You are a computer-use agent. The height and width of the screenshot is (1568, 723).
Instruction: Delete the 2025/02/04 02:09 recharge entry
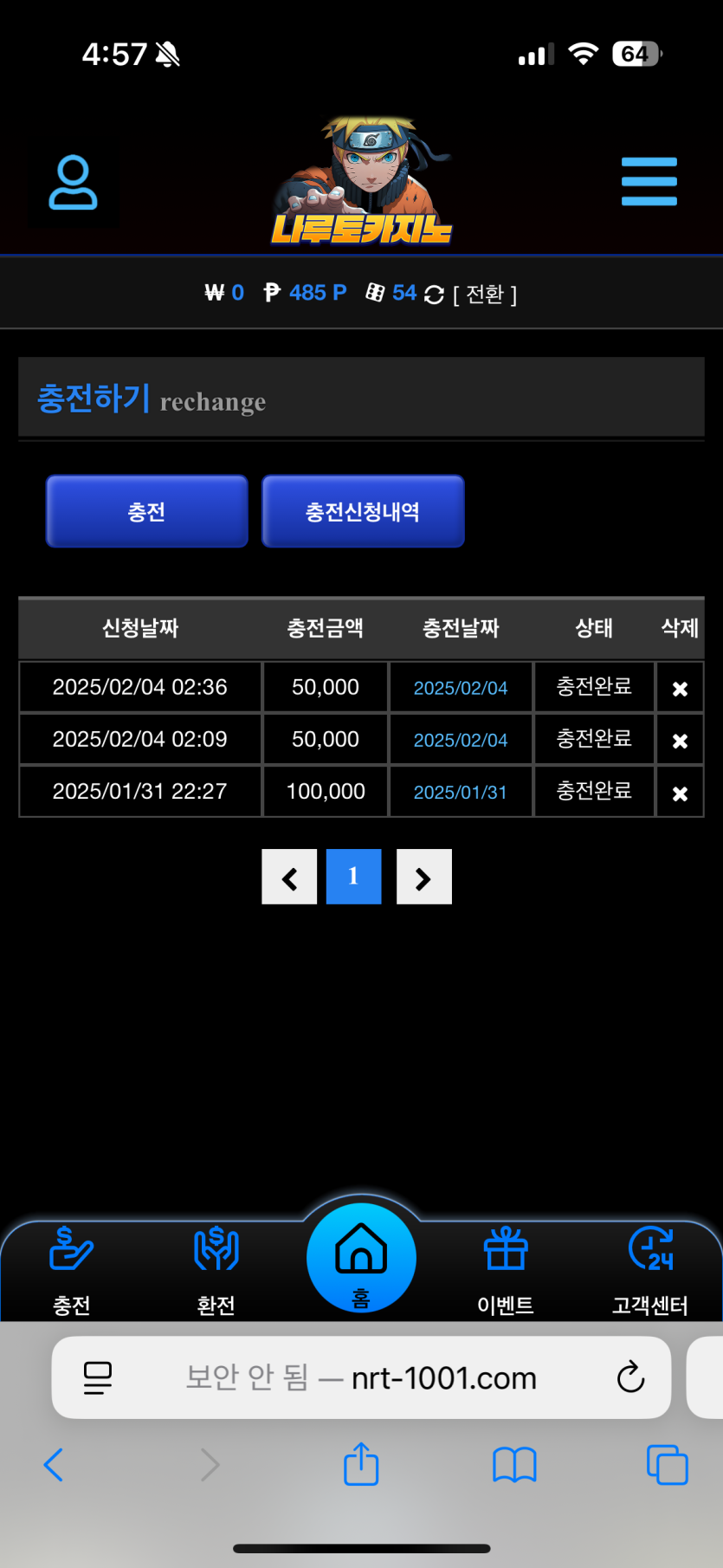[680, 741]
